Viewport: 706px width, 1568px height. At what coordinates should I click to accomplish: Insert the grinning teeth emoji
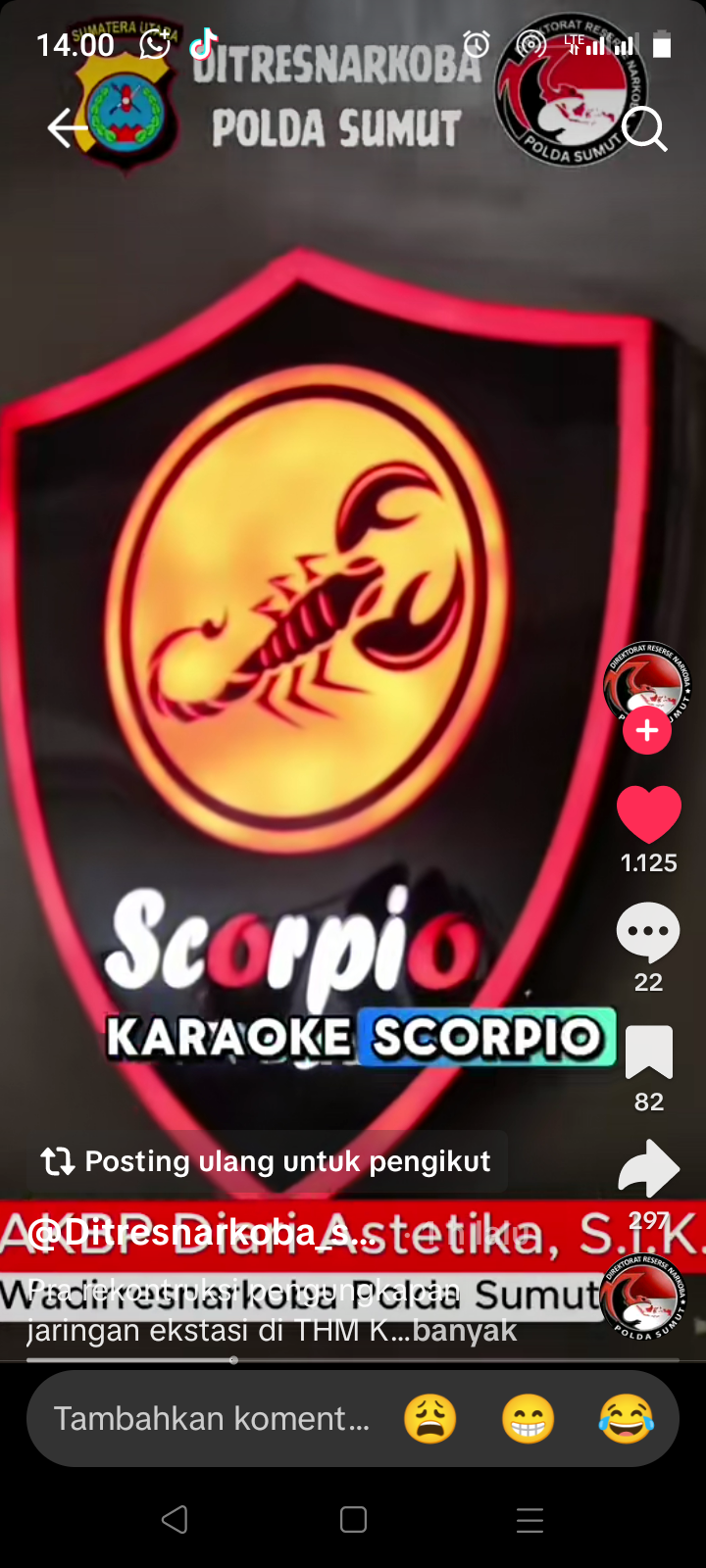(x=529, y=1418)
